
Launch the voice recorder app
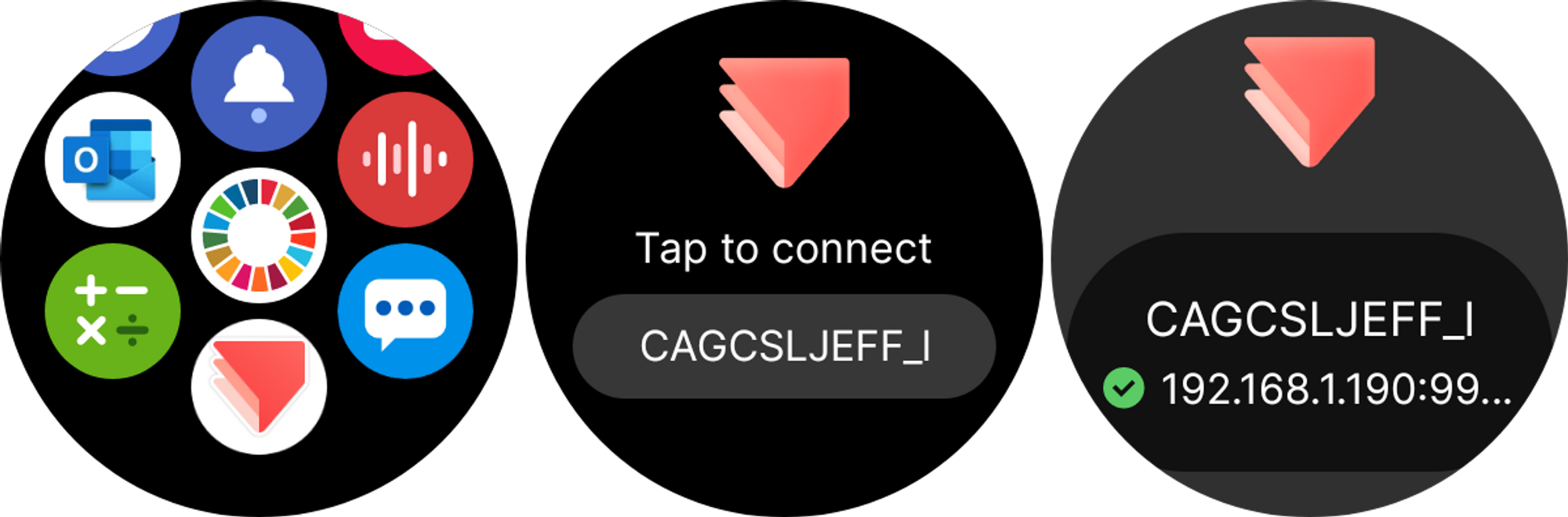[x=405, y=160]
